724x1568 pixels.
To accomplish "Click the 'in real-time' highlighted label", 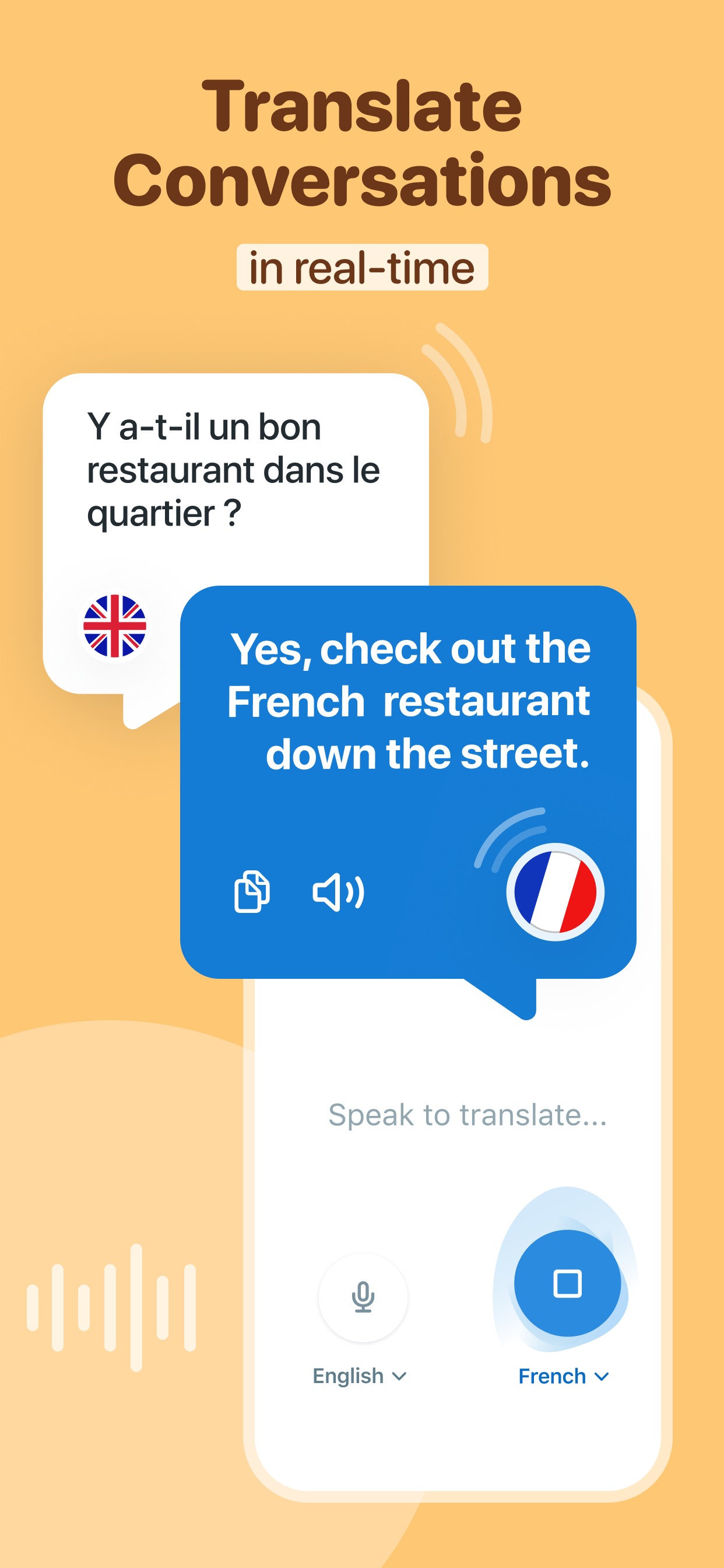I will click(x=361, y=267).
